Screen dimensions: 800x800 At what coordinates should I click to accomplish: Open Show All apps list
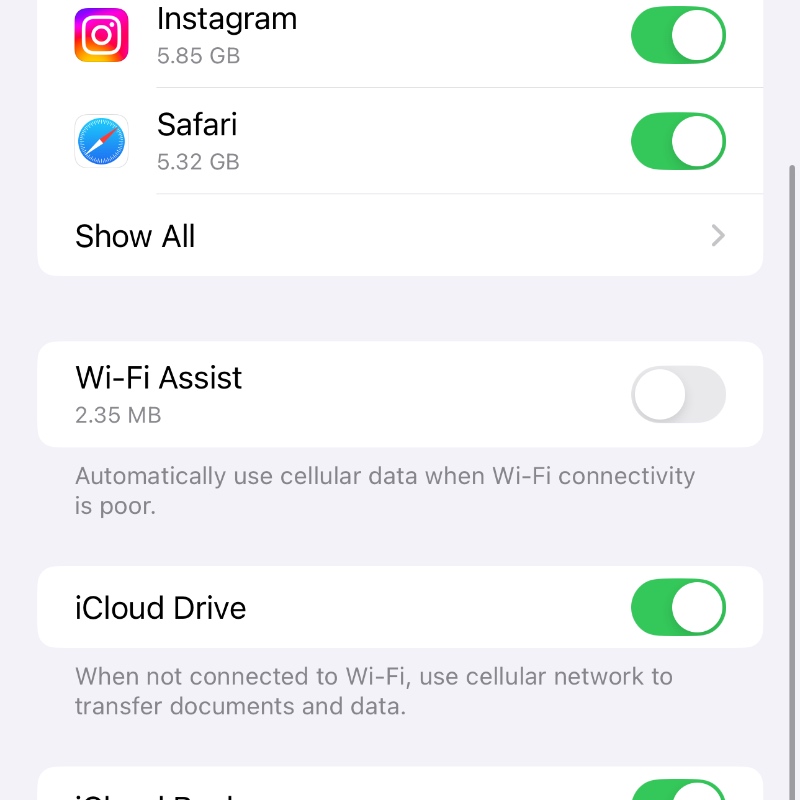coord(400,236)
